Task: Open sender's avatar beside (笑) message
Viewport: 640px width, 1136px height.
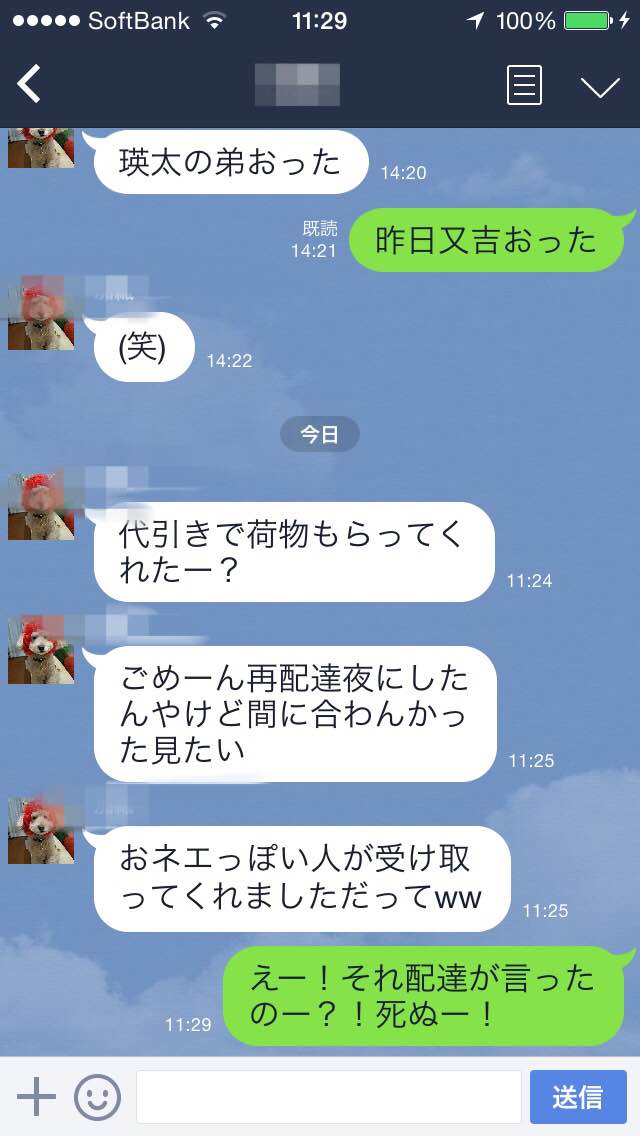Action: [41, 316]
